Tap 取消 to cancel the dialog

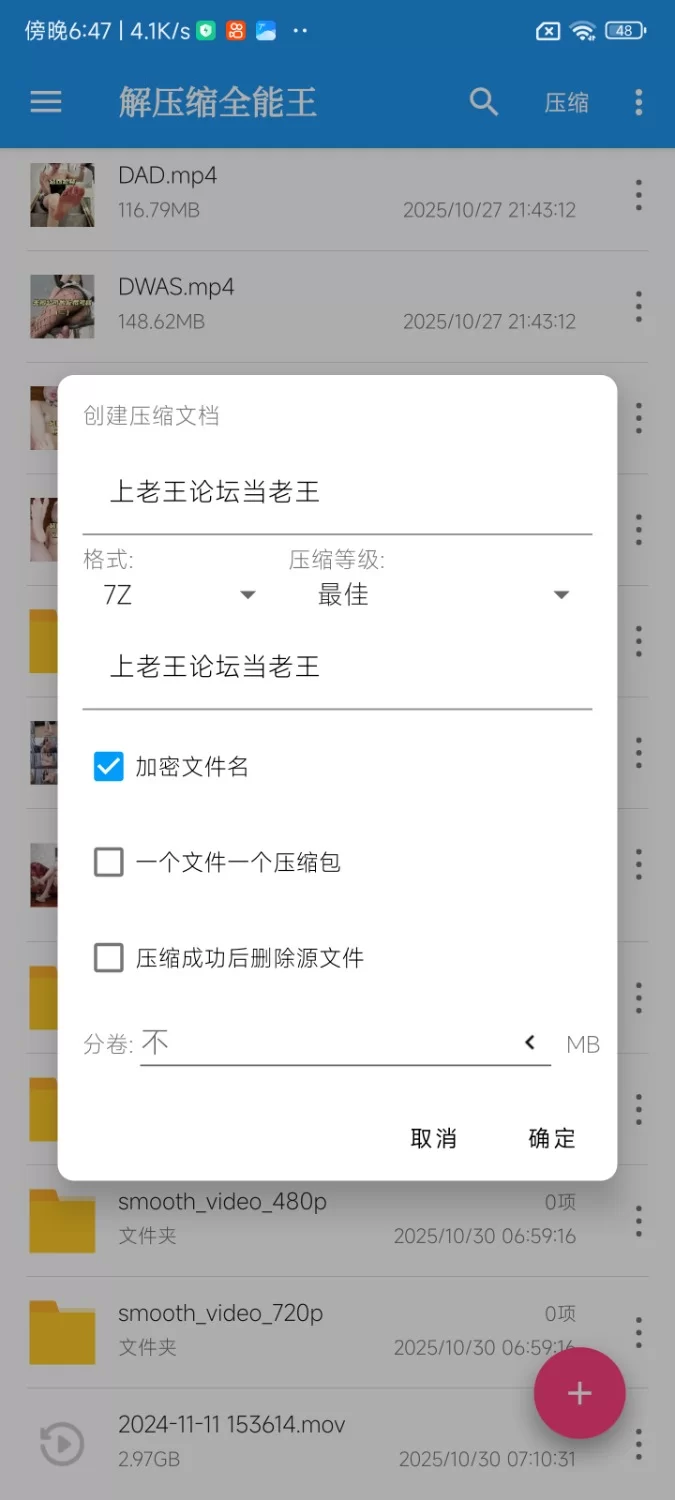(x=434, y=1138)
